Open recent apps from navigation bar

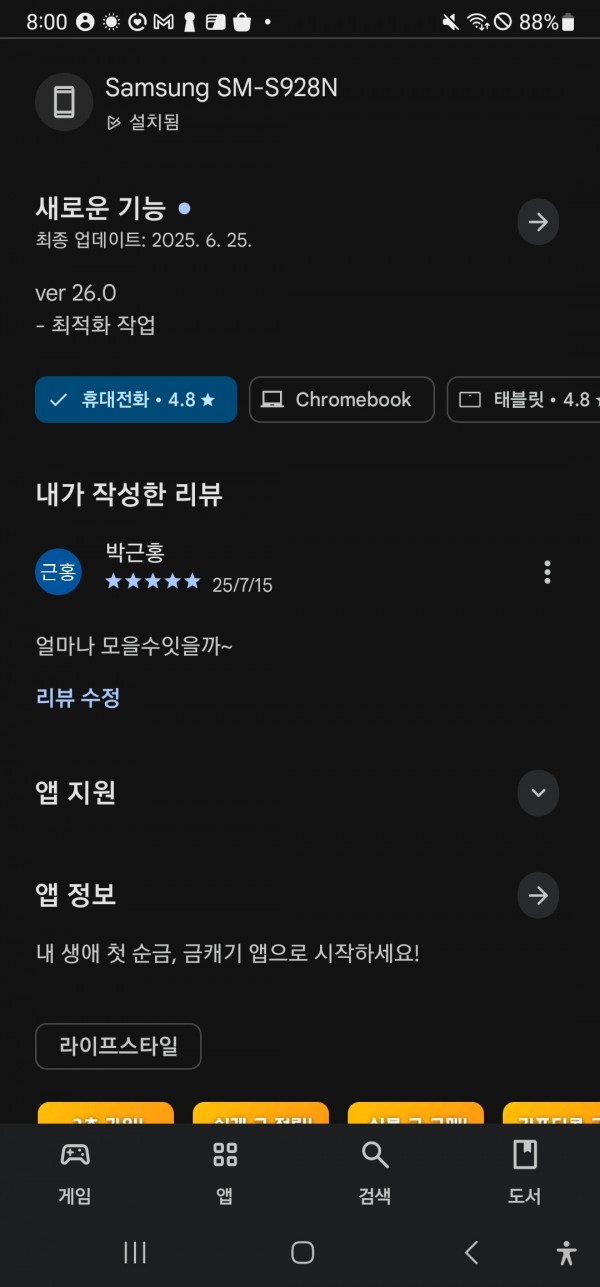pos(135,1252)
